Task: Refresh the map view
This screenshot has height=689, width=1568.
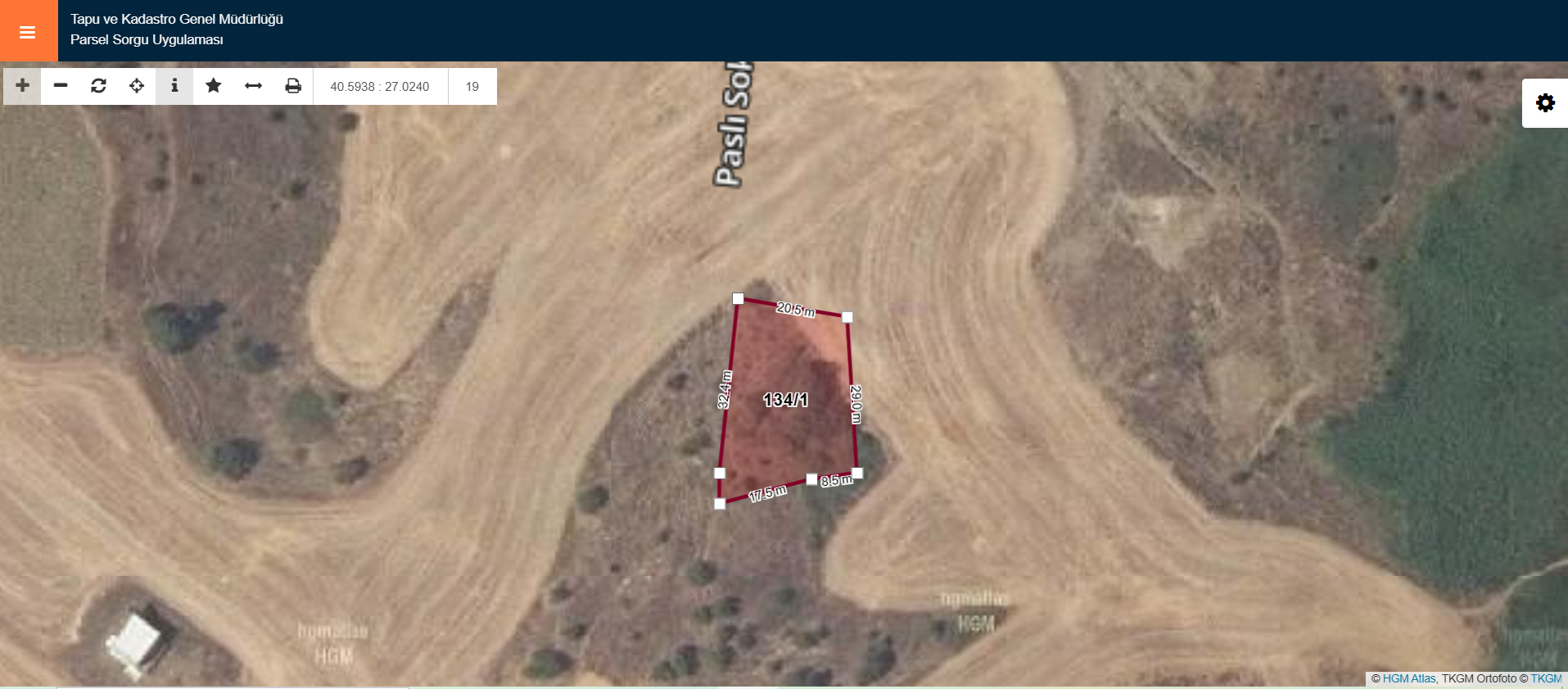Action: (98, 85)
